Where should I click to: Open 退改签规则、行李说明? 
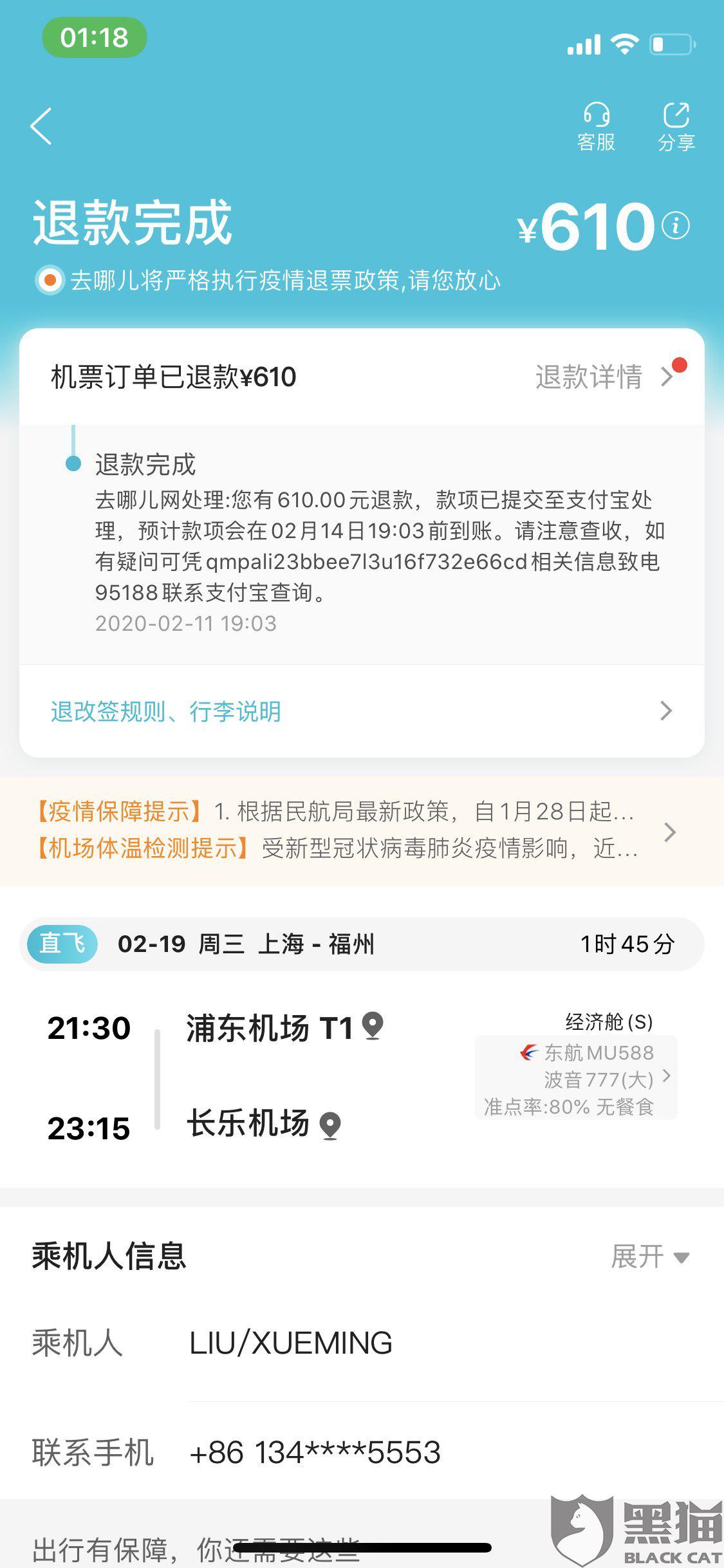(x=362, y=711)
